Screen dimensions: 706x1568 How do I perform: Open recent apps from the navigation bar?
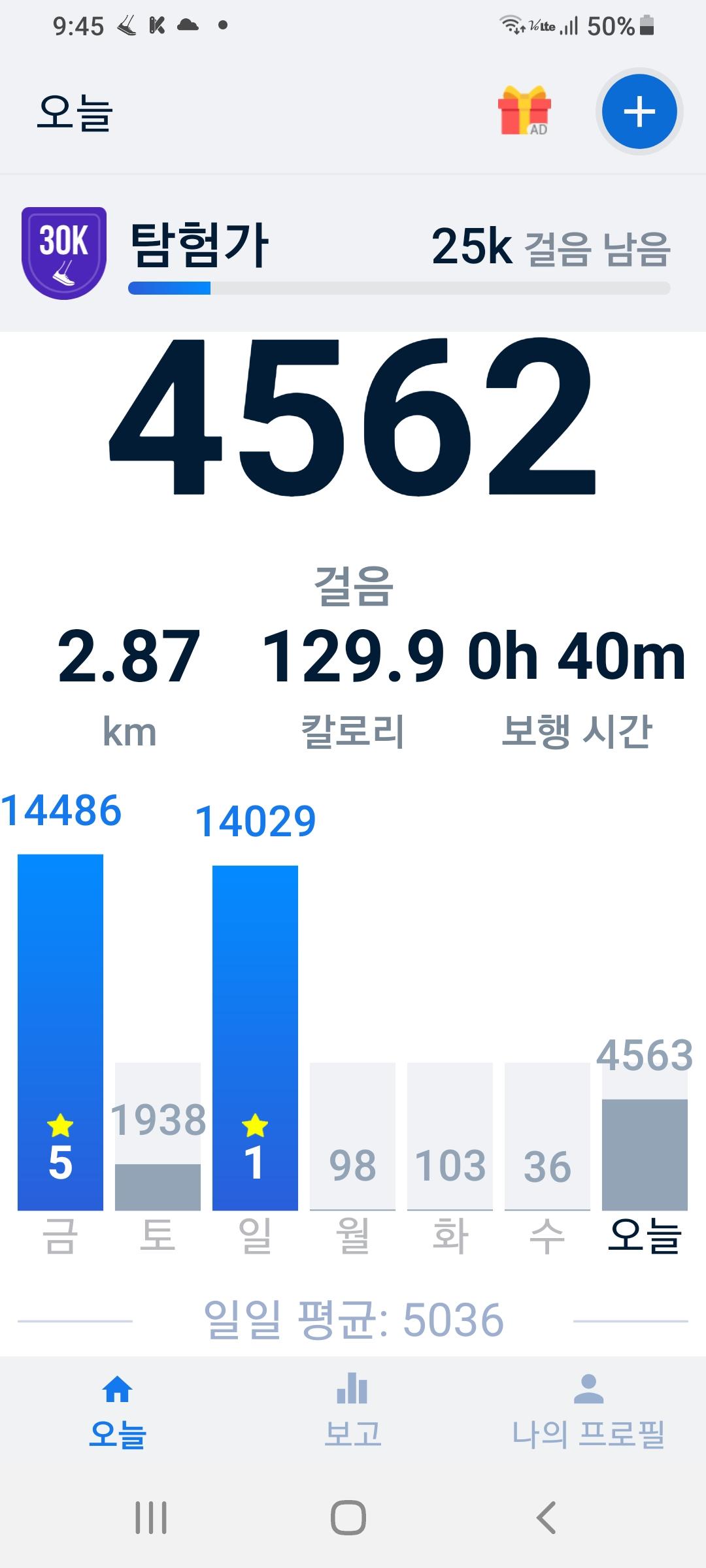(151, 1517)
